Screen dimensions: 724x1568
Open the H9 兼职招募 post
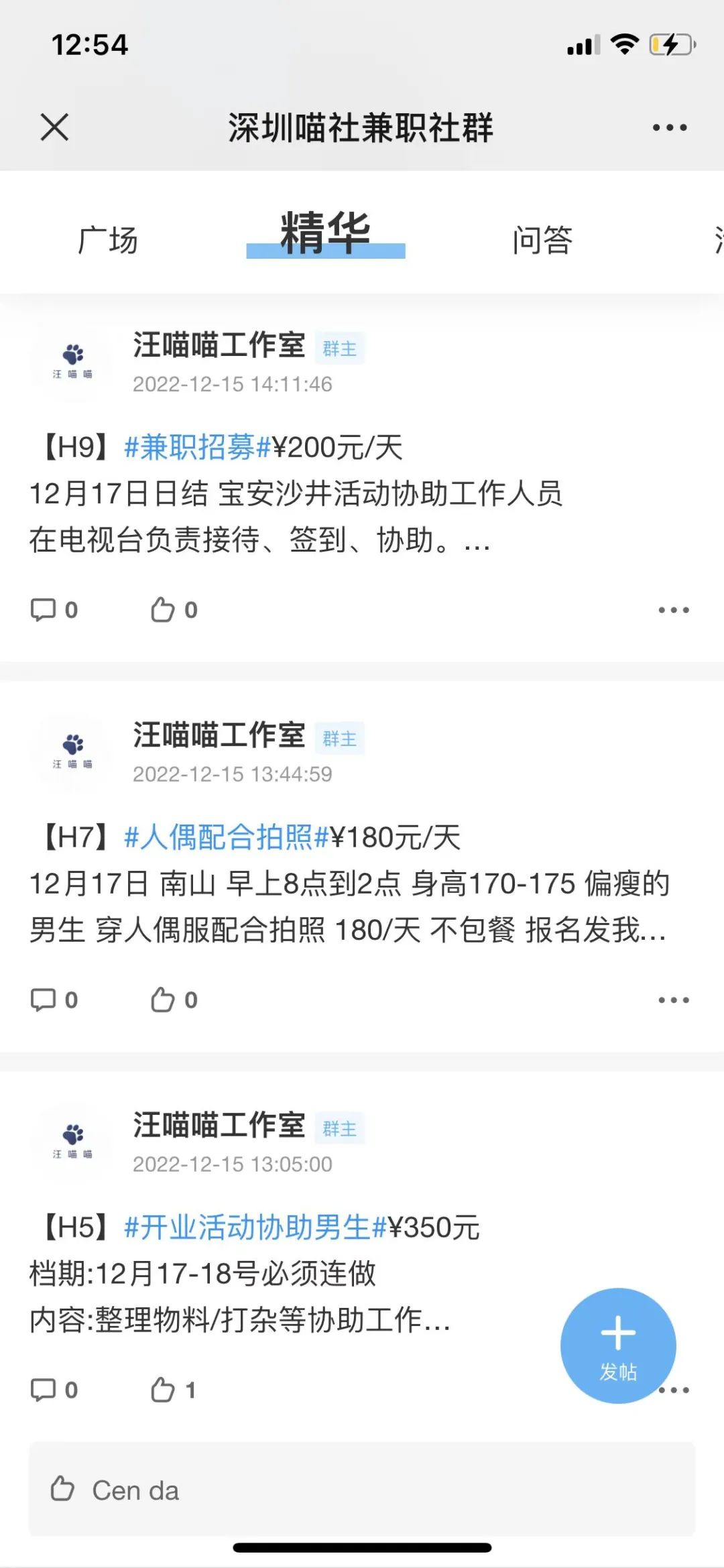(295, 493)
